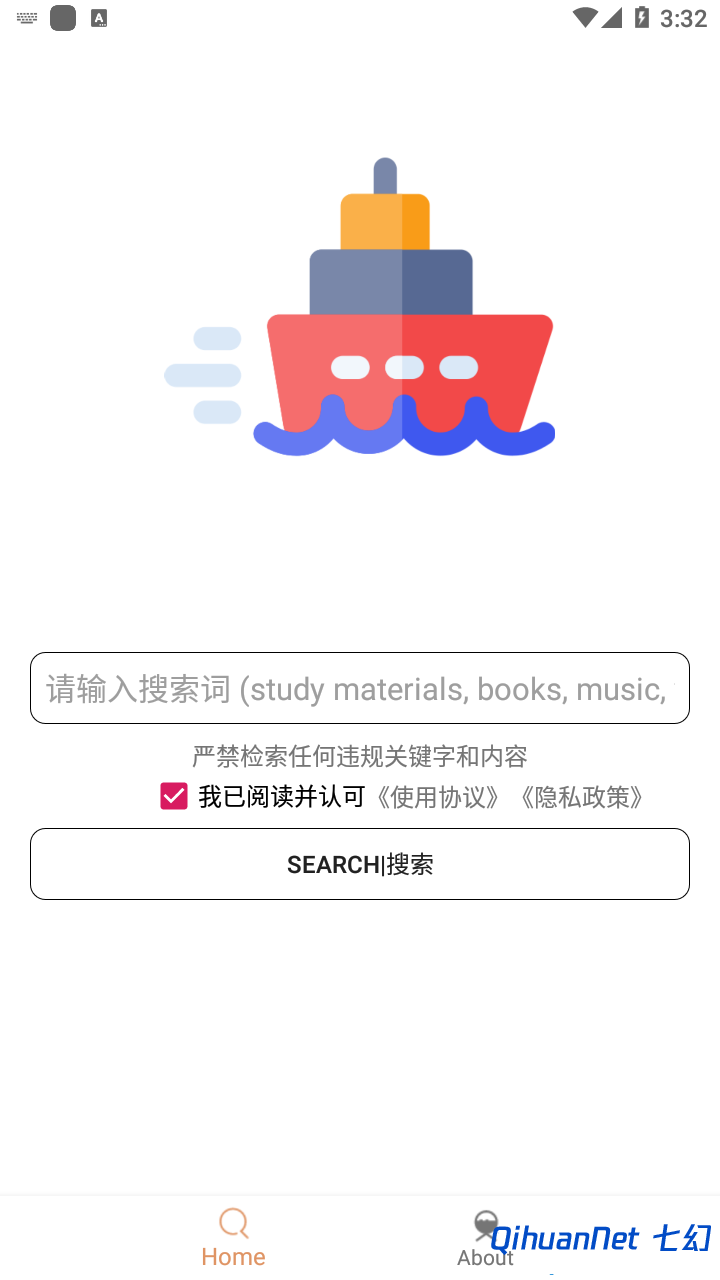
Task: Switch to the Home tab
Action: pyautogui.click(x=233, y=1237)
